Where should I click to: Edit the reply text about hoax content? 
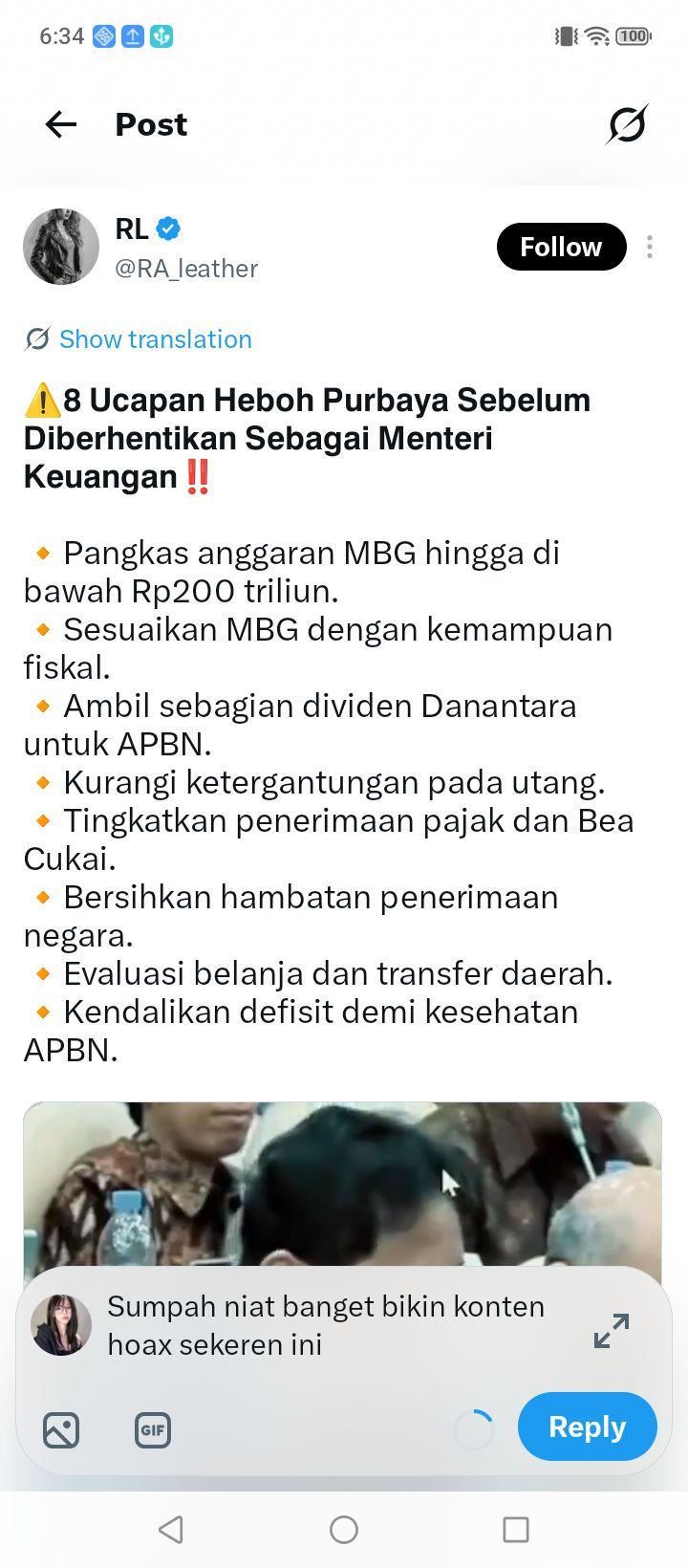click(x=326, y=1325)
